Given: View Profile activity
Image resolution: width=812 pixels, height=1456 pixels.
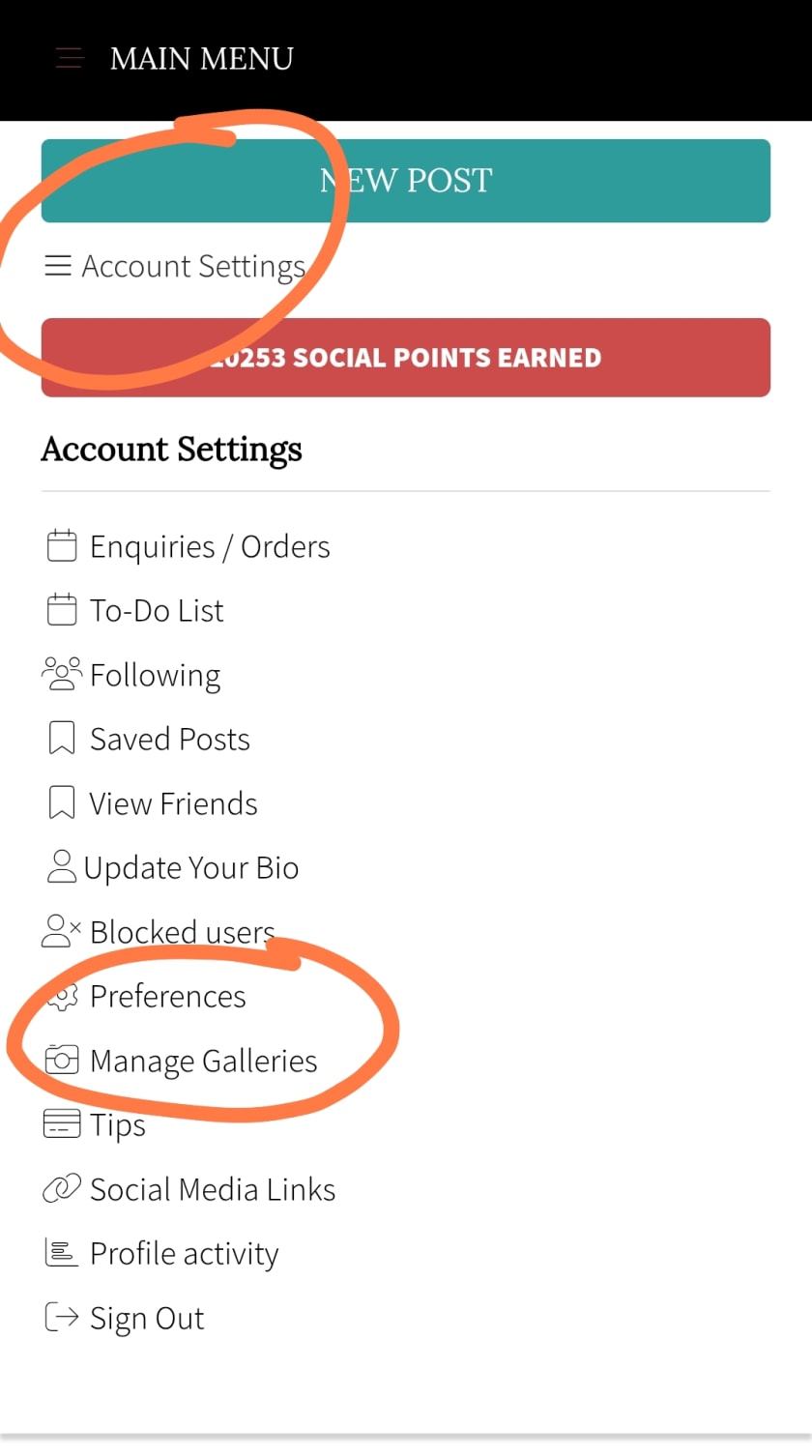Looking at the screenshot, I should [x=162, y=1254].
